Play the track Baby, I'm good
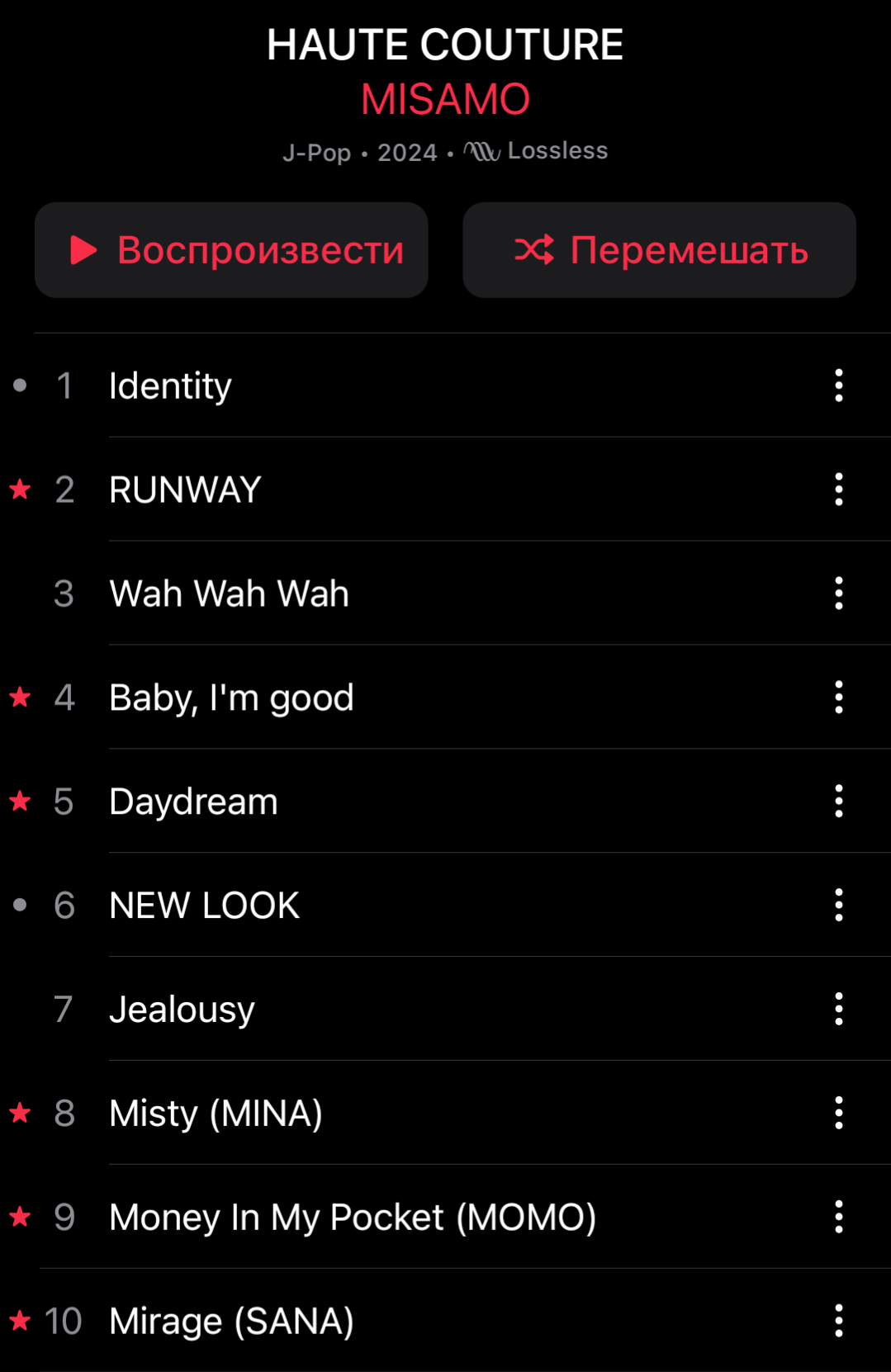891x1372 pixels. pos(231,698)
